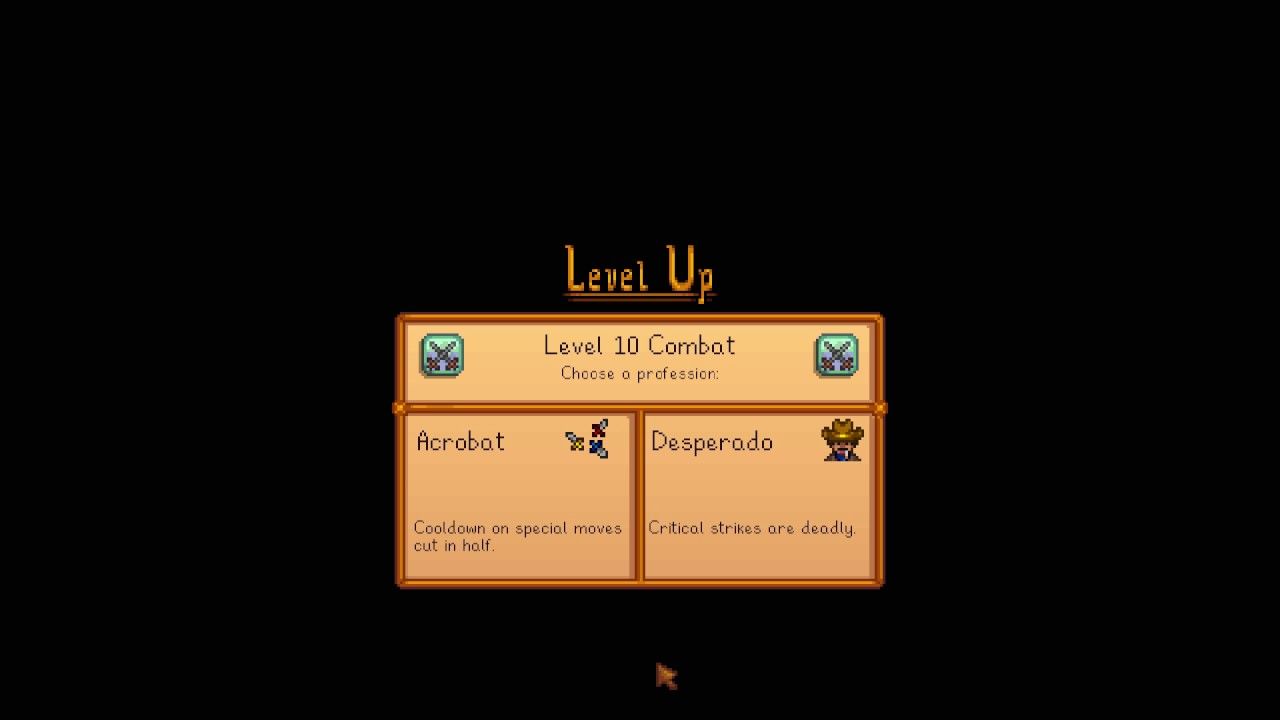Choose the Acrobat profession
The width and height of the screenshot is (1280, 720).
[x=518, y=495]
